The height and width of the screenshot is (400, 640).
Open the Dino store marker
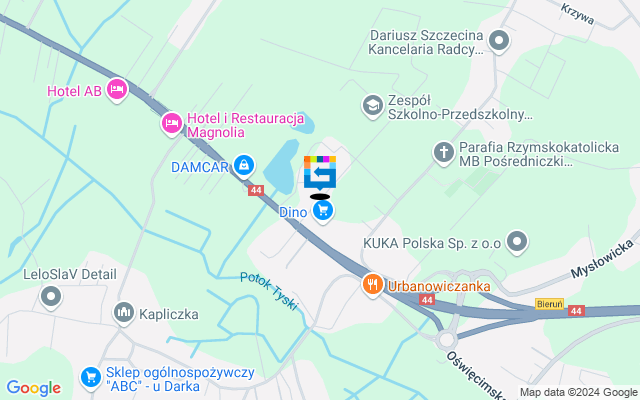click(x=323, y=211)
